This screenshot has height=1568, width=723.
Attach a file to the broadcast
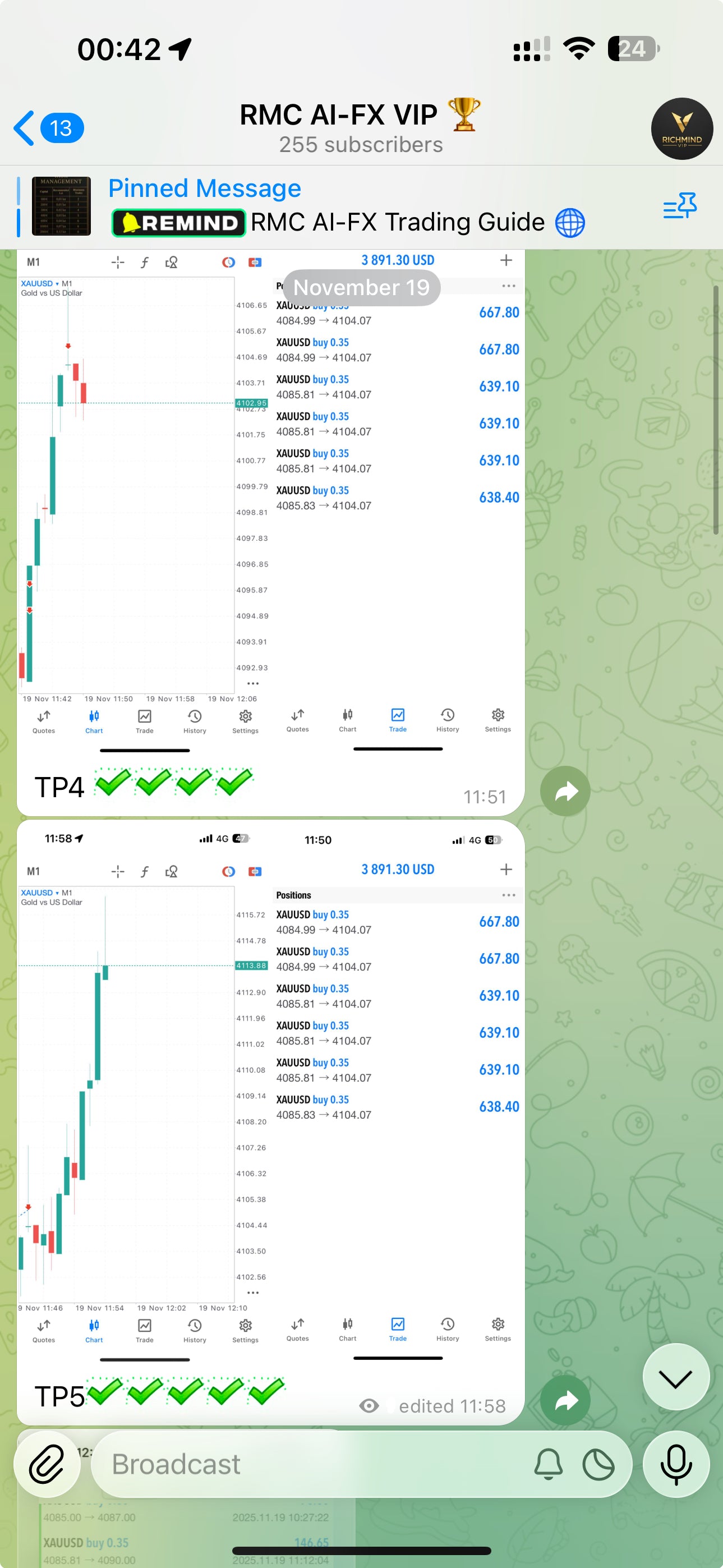click(x=48, y=1463)
